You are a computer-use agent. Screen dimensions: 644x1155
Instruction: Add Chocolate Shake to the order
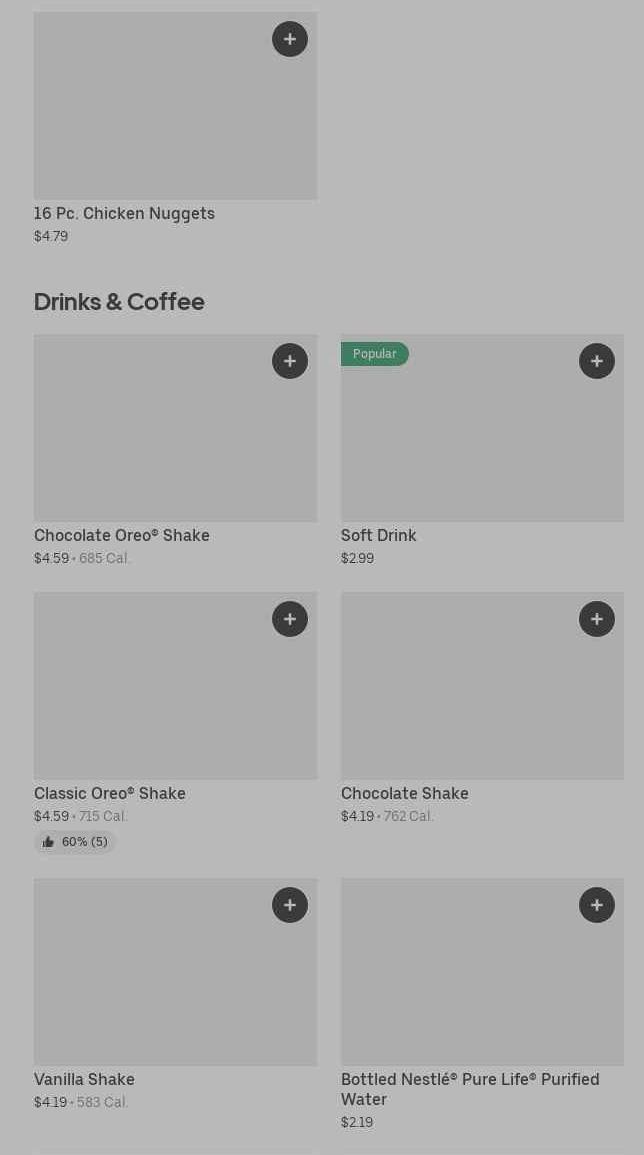(597, 619)
